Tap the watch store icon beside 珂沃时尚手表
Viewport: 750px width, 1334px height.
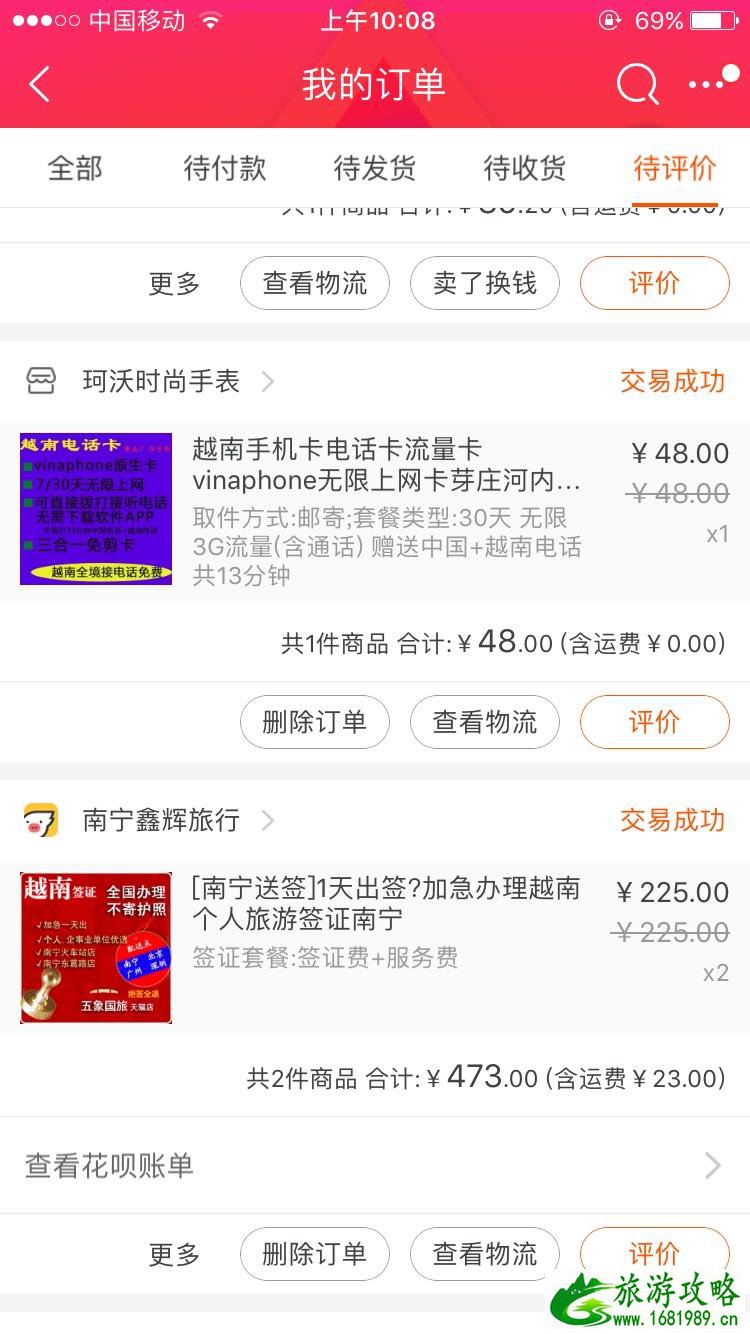point(41,381)
